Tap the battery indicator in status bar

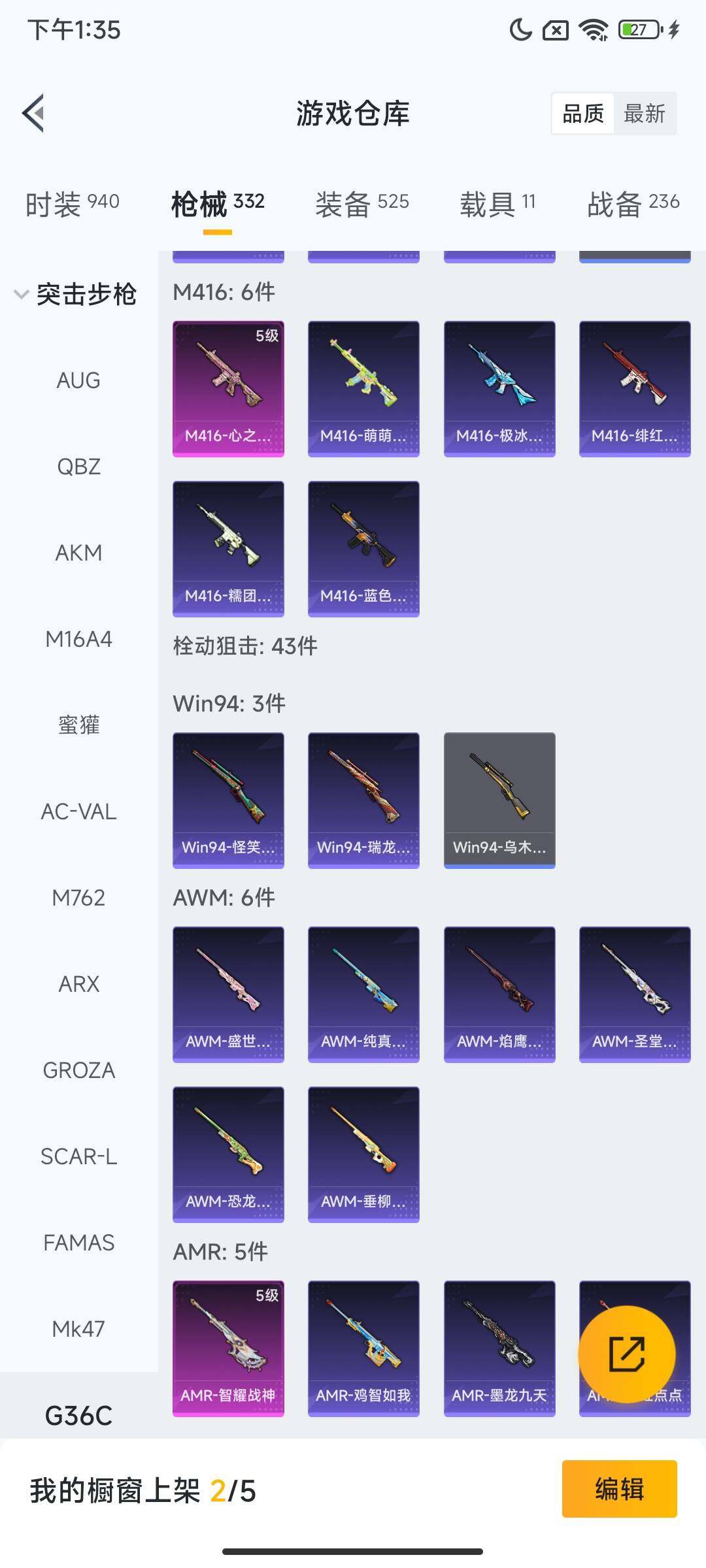point(637,29)
